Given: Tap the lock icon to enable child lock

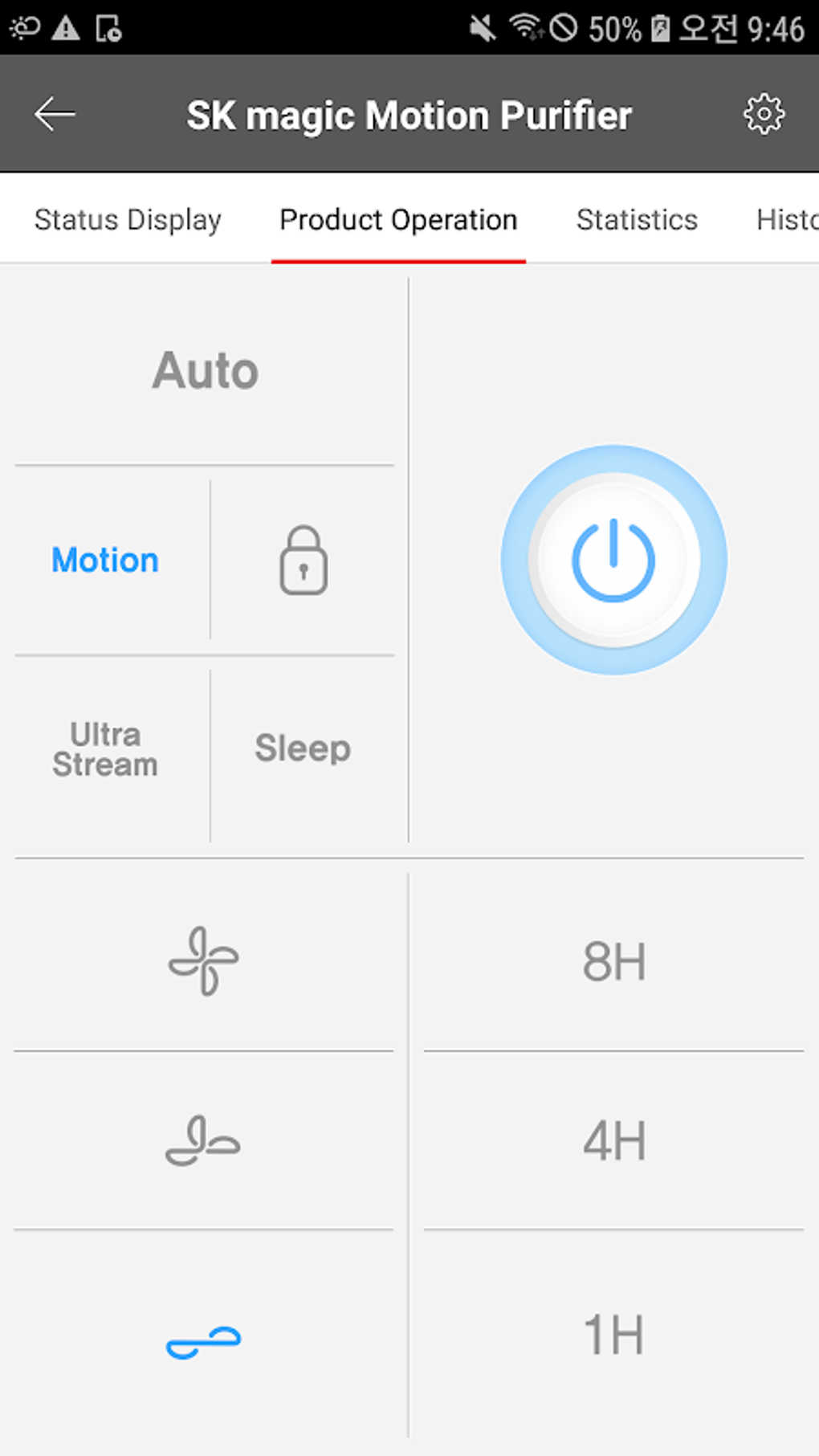Looking at the screenshot, I should pos(304,561).
